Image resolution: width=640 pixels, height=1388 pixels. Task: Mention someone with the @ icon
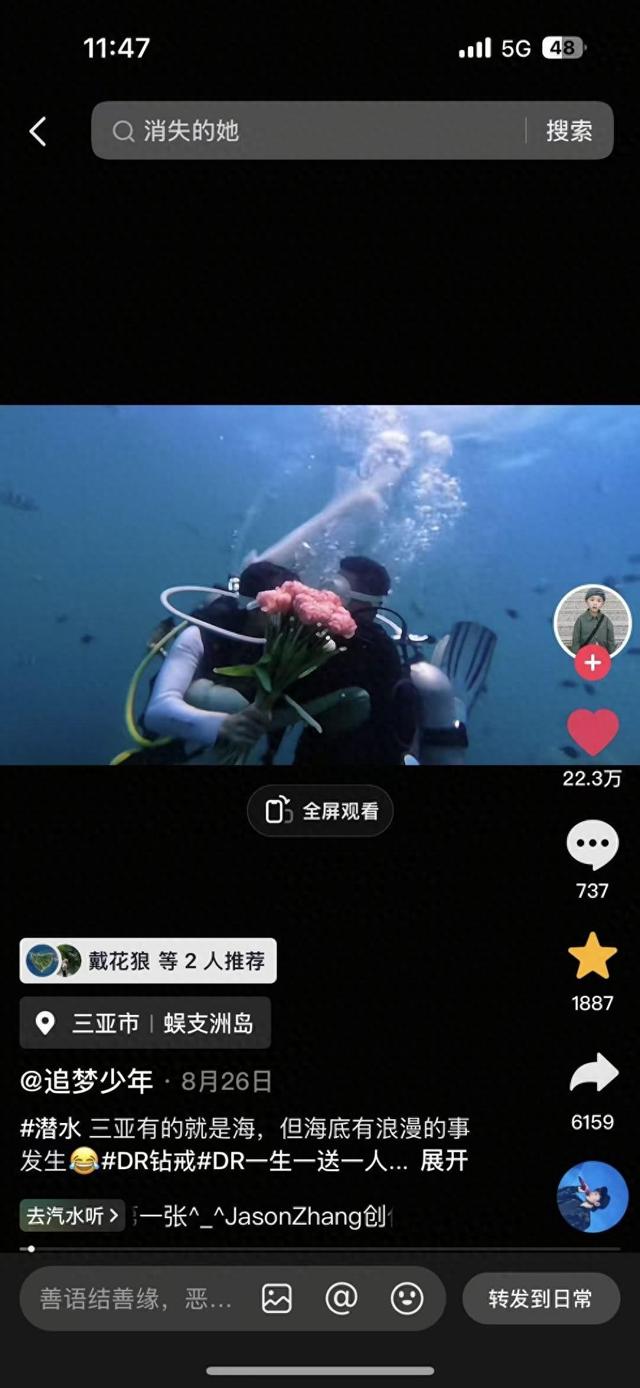point(341,1299)
